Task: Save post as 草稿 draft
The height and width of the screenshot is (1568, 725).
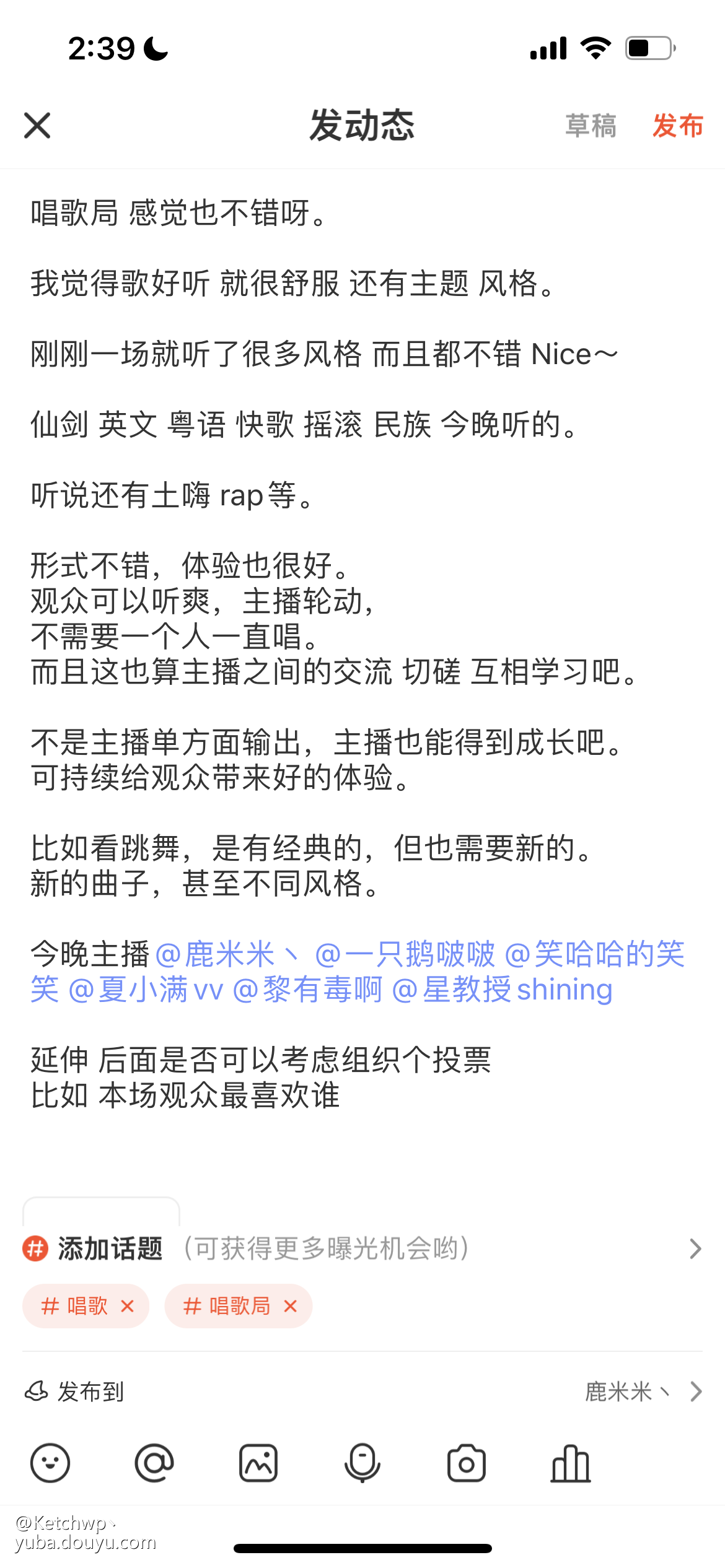Action: pyautogui.click(x=591, y=126)
